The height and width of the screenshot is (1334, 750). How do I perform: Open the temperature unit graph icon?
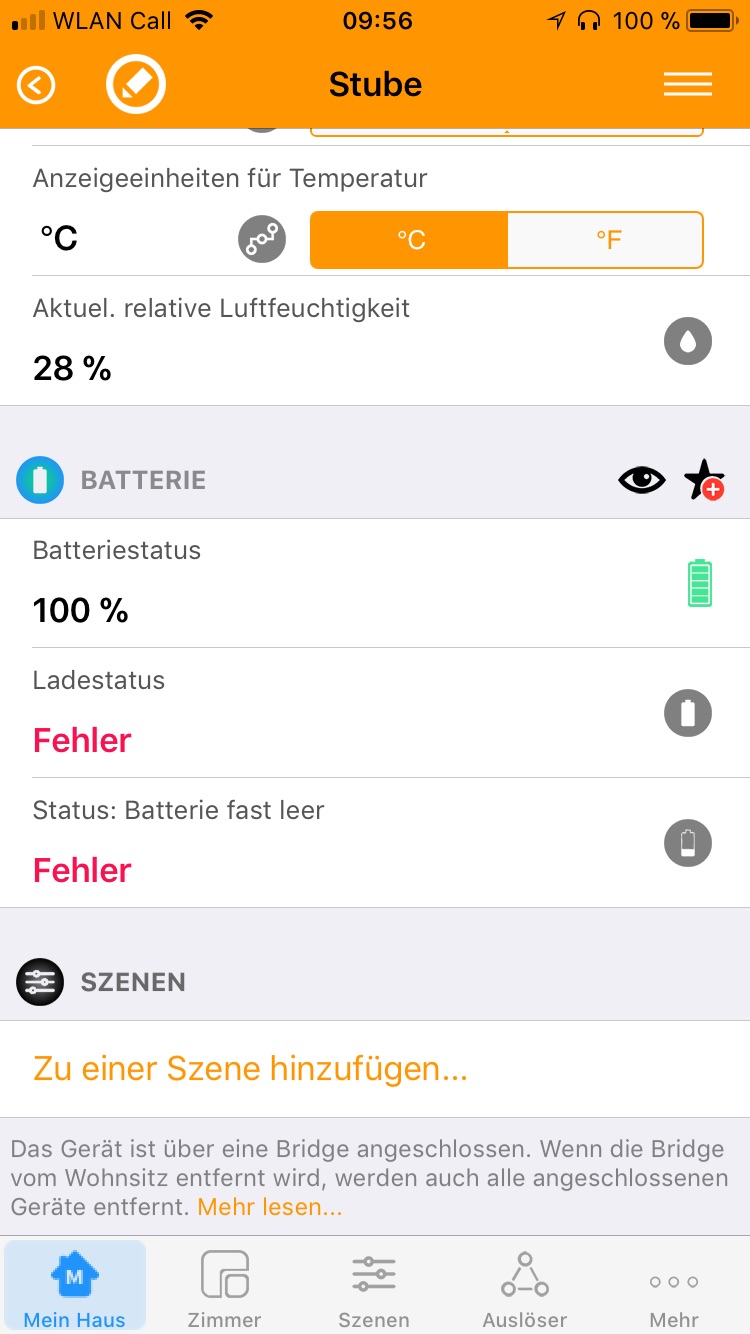coord(262,240)
